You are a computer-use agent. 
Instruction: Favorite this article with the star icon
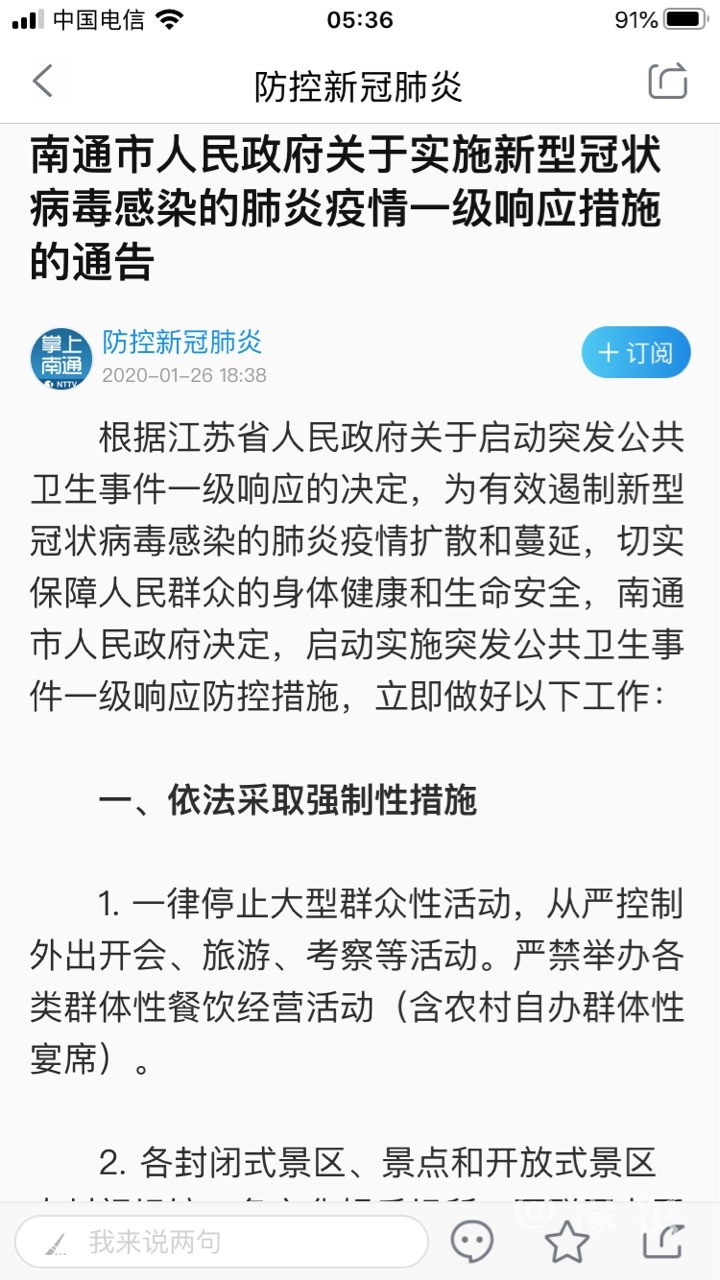click(x=567, y=1242)
